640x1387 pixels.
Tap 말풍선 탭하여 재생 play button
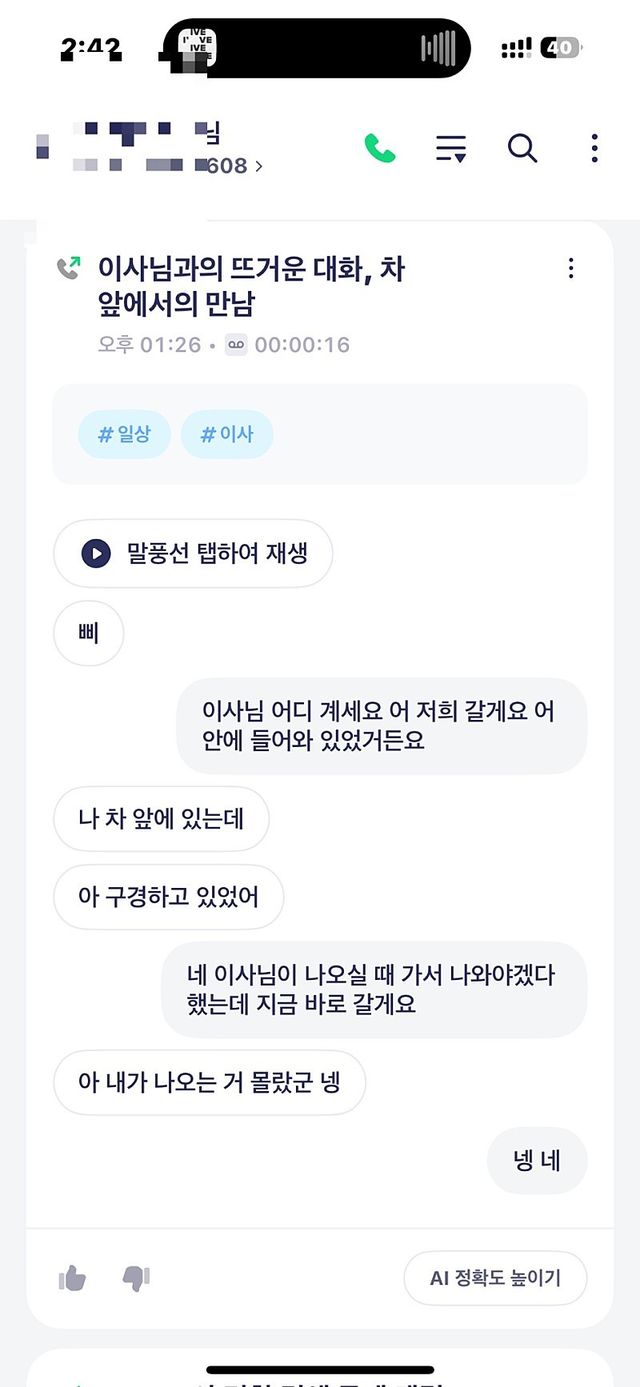[193, 553]
